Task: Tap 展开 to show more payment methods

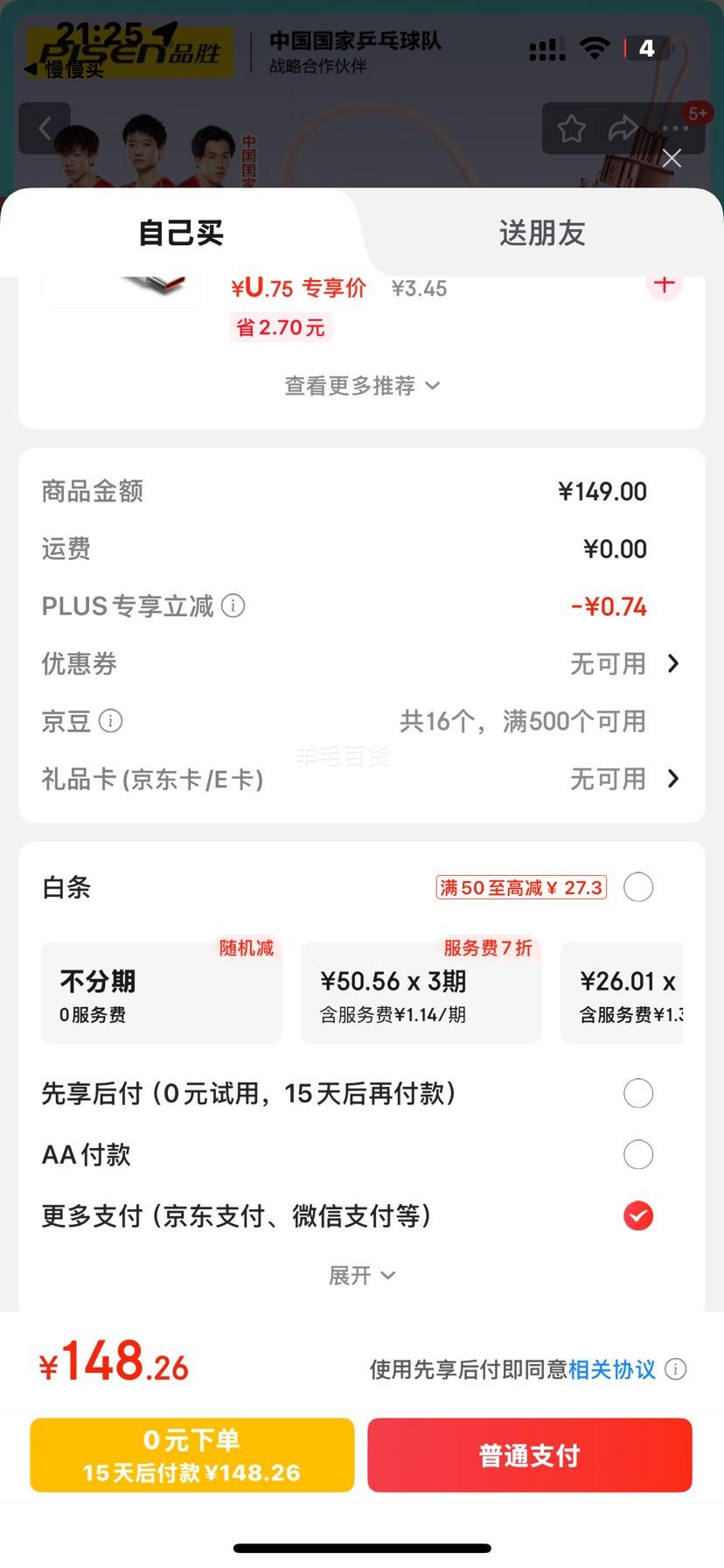Action: (362, 1275)
